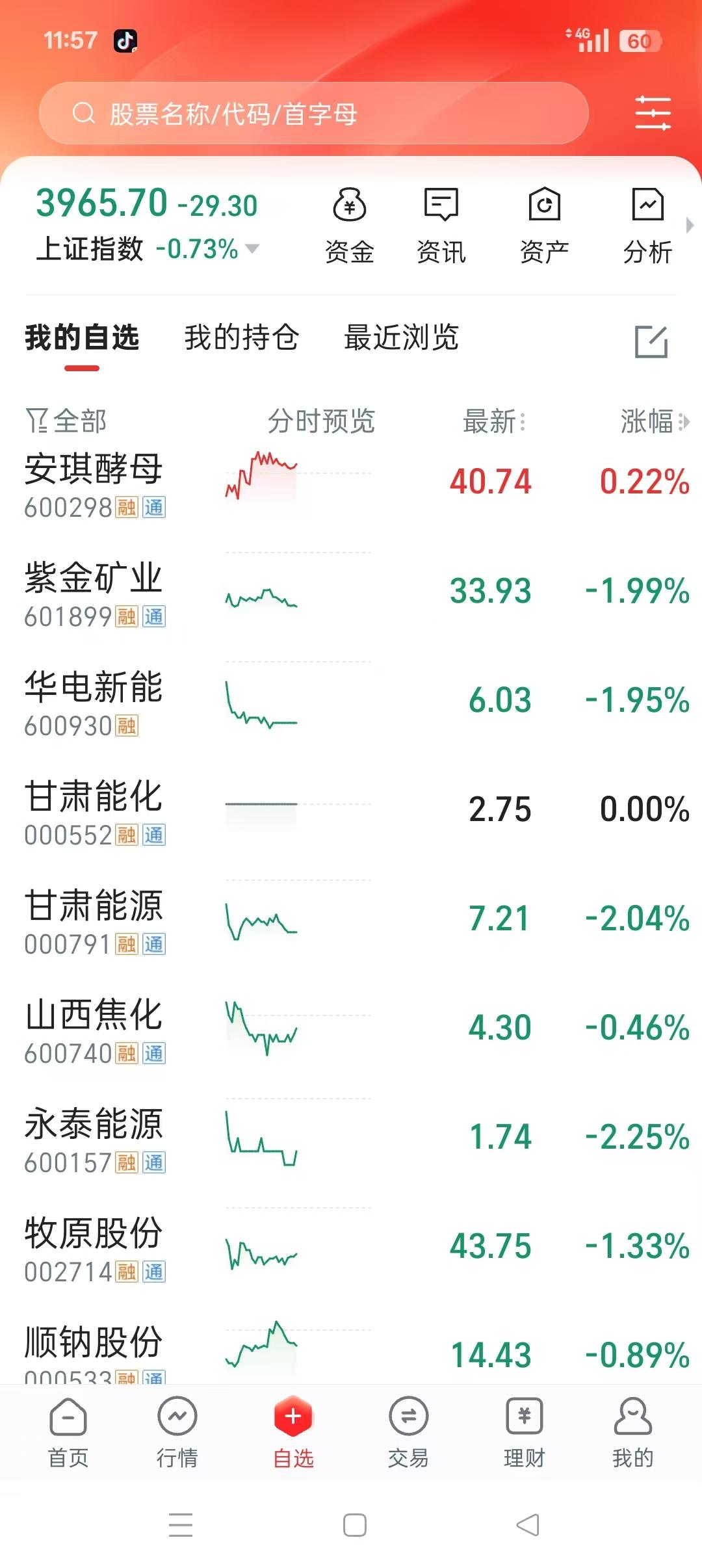This screenshot has height=1568, width=702.
Task: Expand the 上证指数 index dropdown arrow
Action: click(x=252, y=247)
